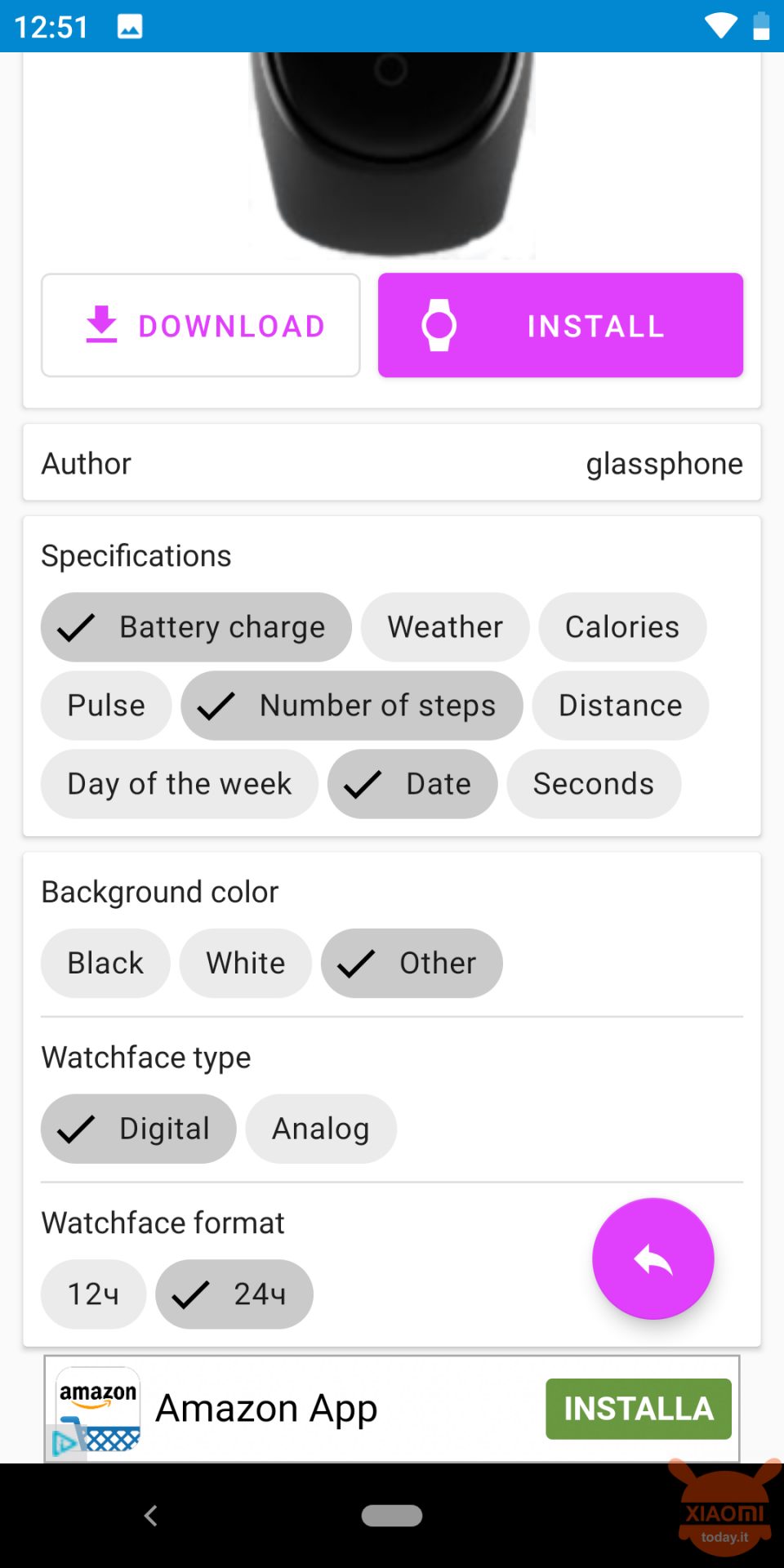
Task: Tap the pink reply arrow floating button
Action: [x=653, y=1258]
